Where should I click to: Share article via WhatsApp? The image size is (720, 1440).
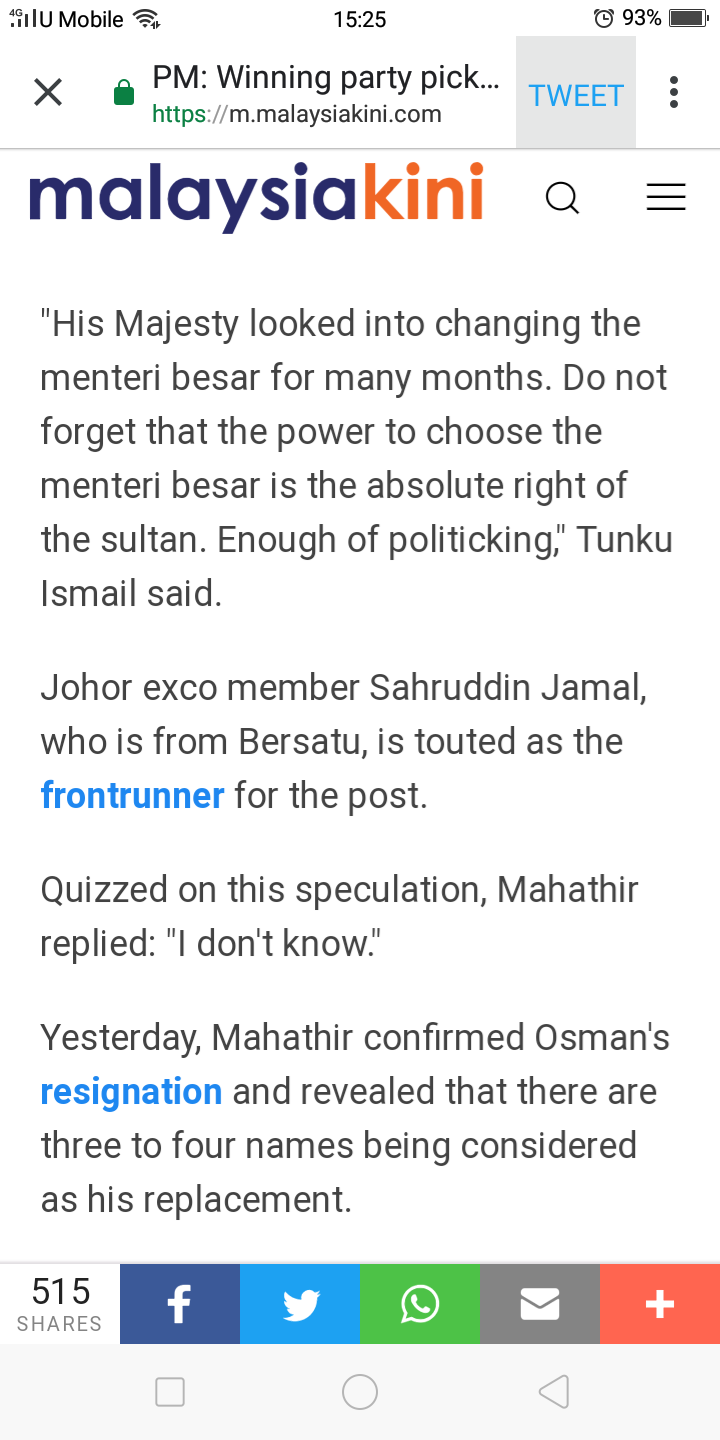420,1304
